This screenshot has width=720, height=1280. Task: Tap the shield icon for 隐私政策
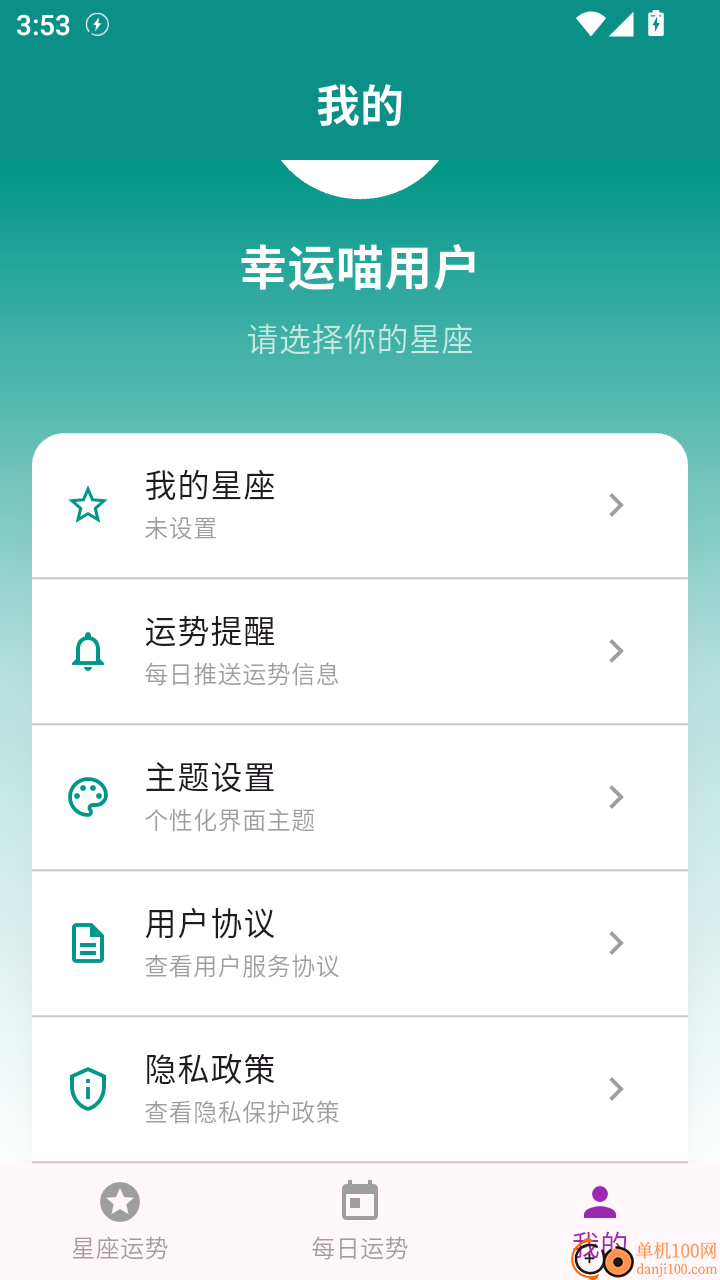pyautogui.click(x=87, y=1089)
